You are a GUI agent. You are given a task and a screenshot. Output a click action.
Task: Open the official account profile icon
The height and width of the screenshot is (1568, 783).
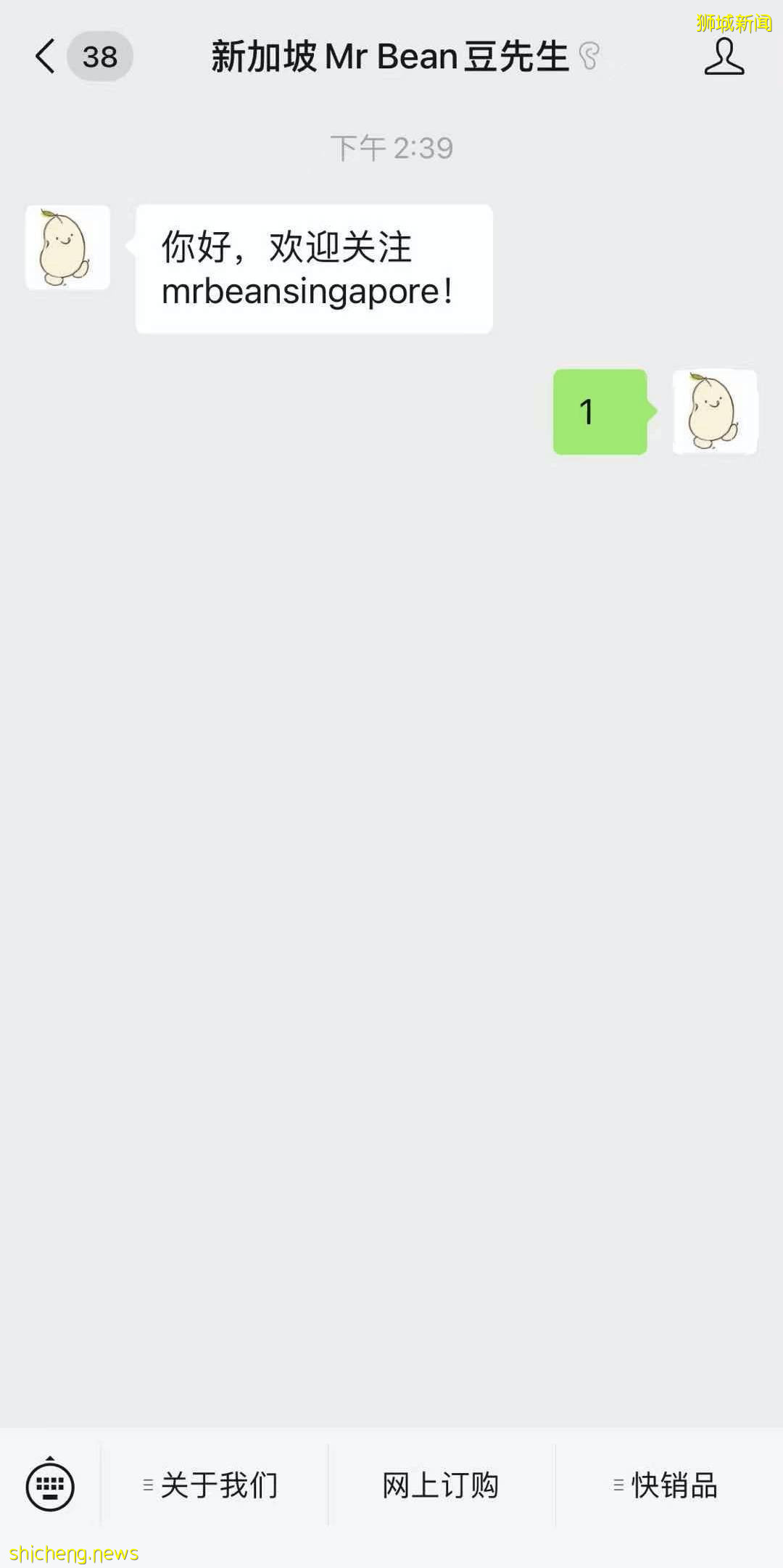(724, 57)
